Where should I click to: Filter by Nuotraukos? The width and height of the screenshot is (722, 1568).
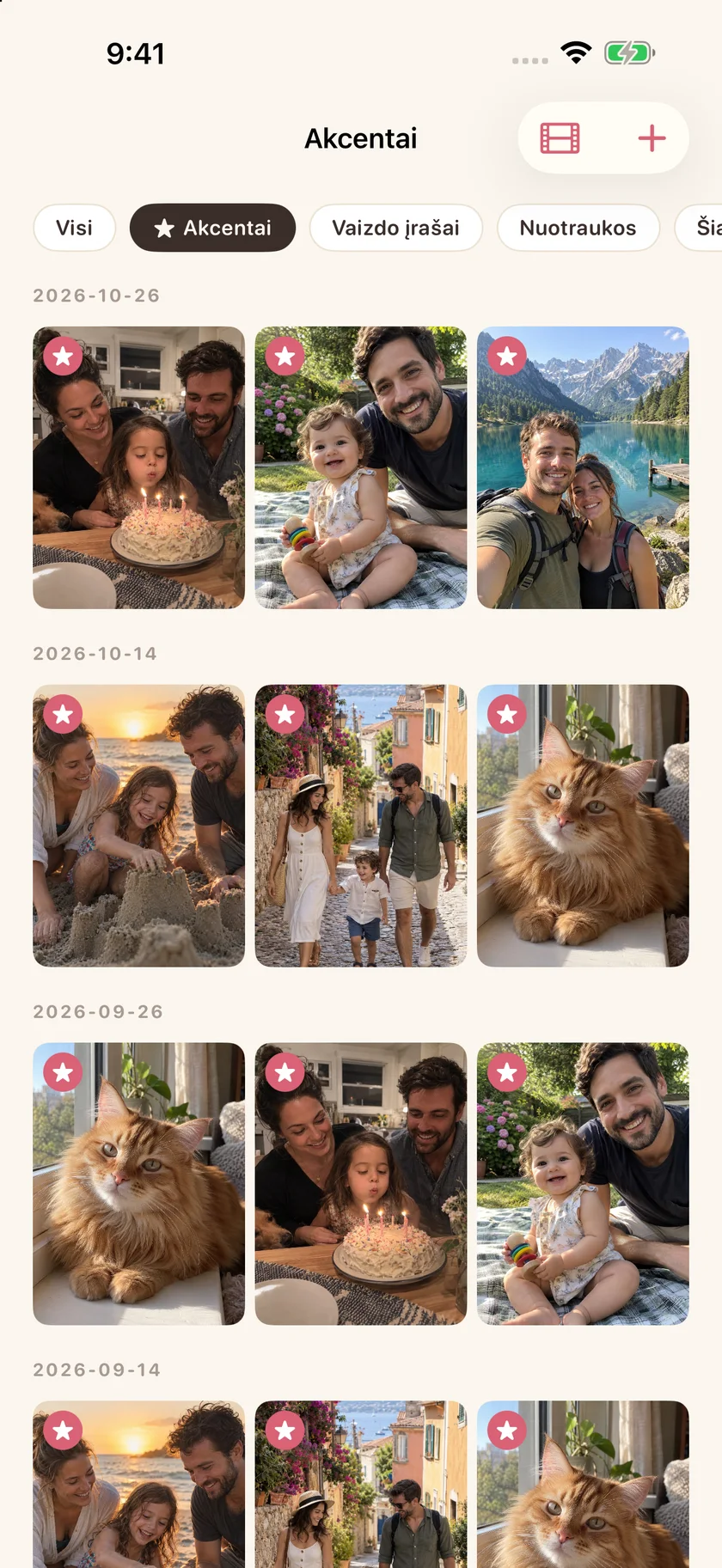[578, 228]
